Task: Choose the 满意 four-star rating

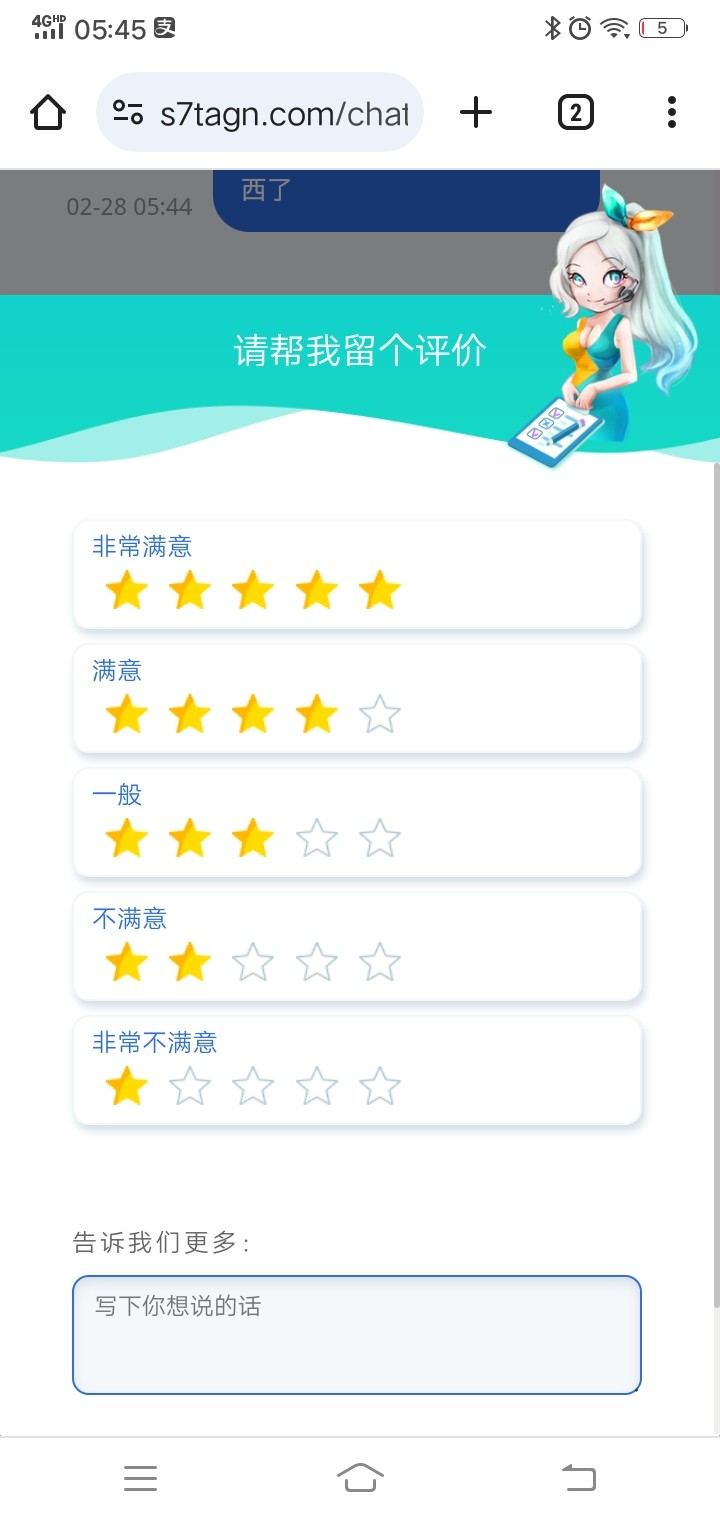Action: point(357,699)
